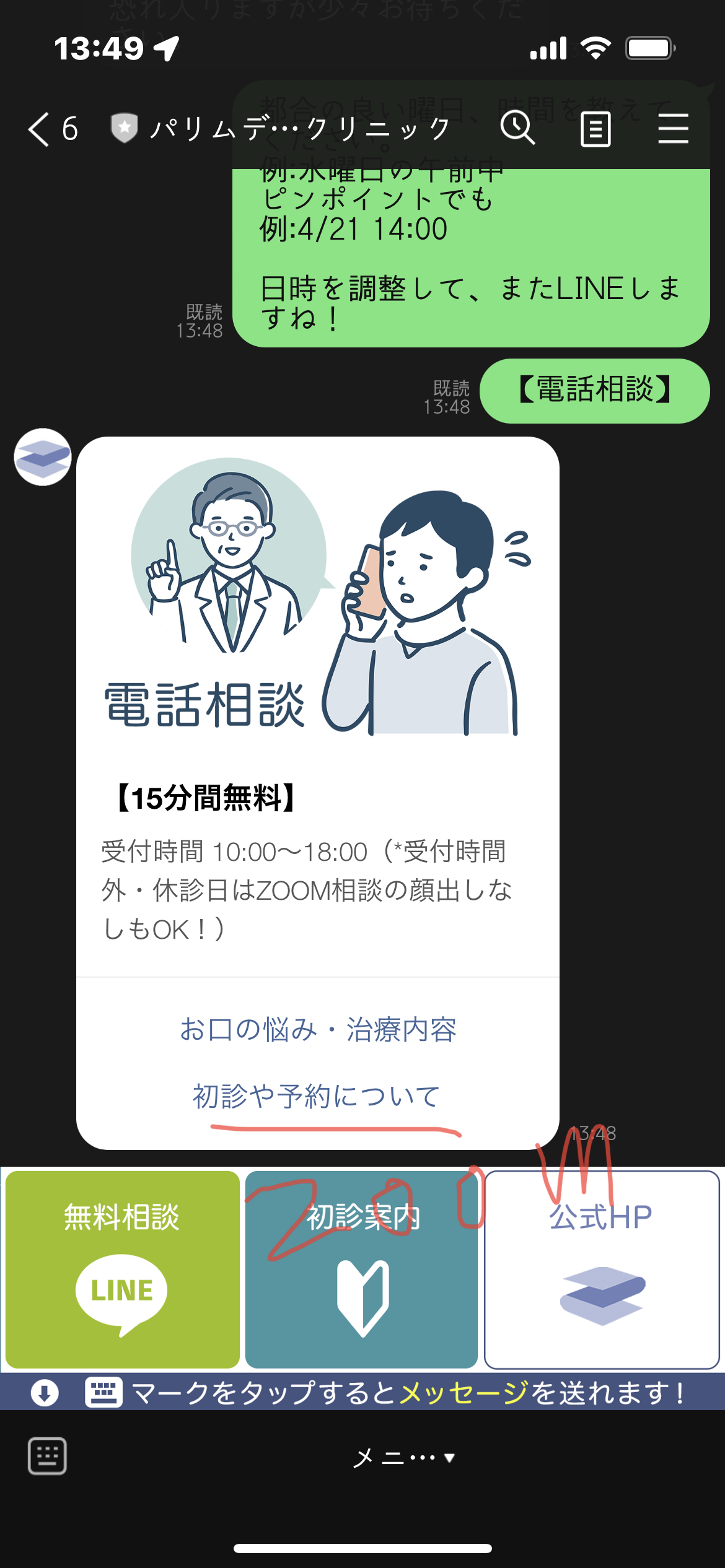Tap the 無料相談 LINE tile
725x1568 pixels.
point(122,1269)
